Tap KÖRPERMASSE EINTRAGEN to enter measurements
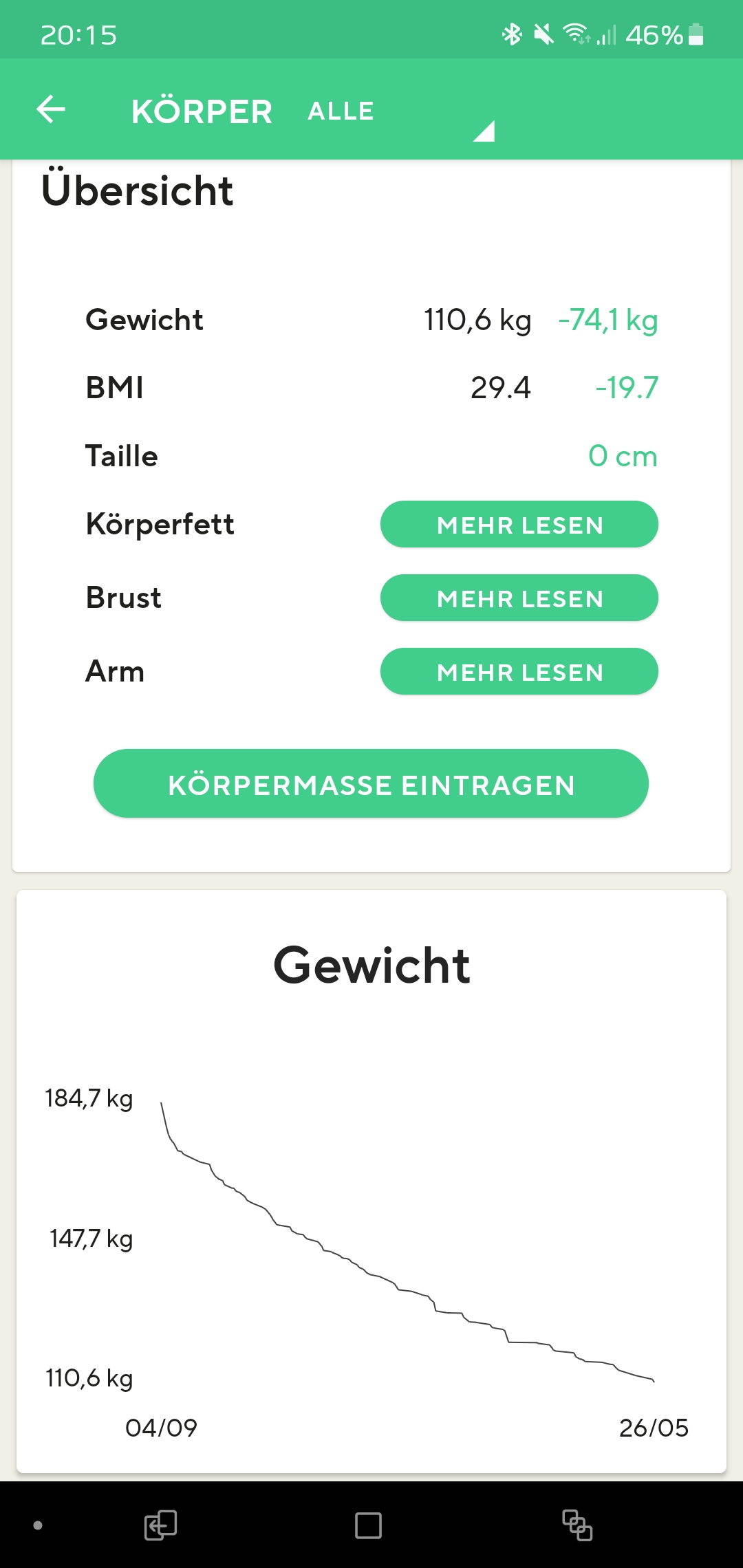The width and height of the screenshot is (743, 1568). [x=371, y=784]
